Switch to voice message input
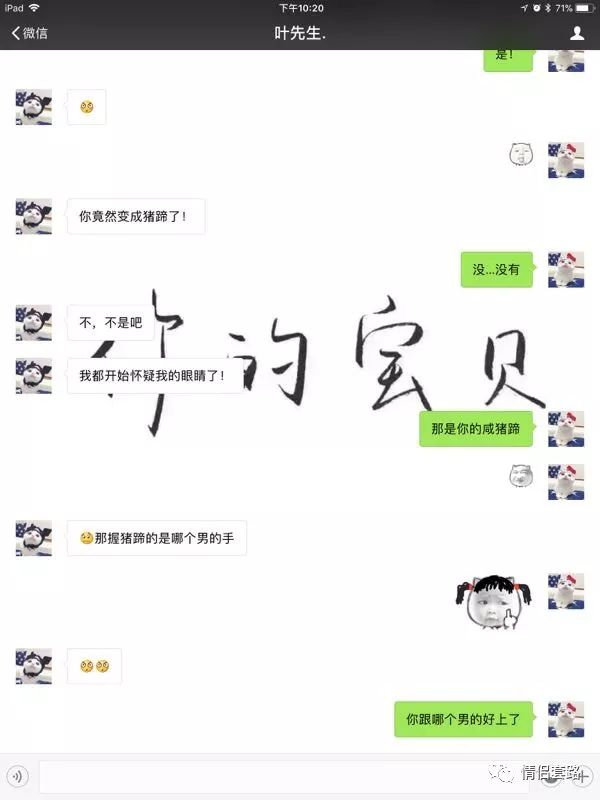The height and width of the screenshot is (800, 600). click(17, 776)
